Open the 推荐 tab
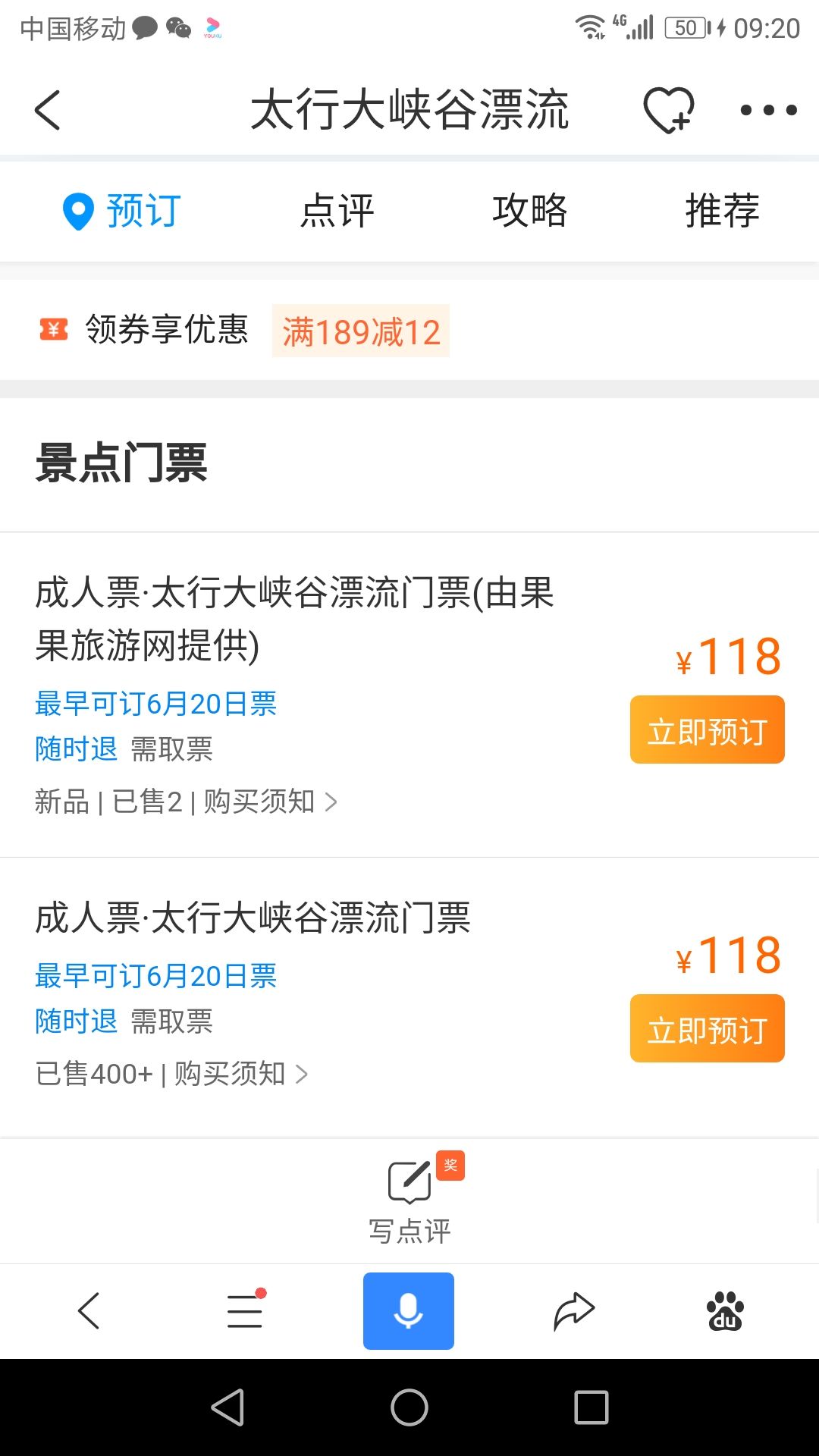This screenshot has height=1456, width=819. [723, 211]
